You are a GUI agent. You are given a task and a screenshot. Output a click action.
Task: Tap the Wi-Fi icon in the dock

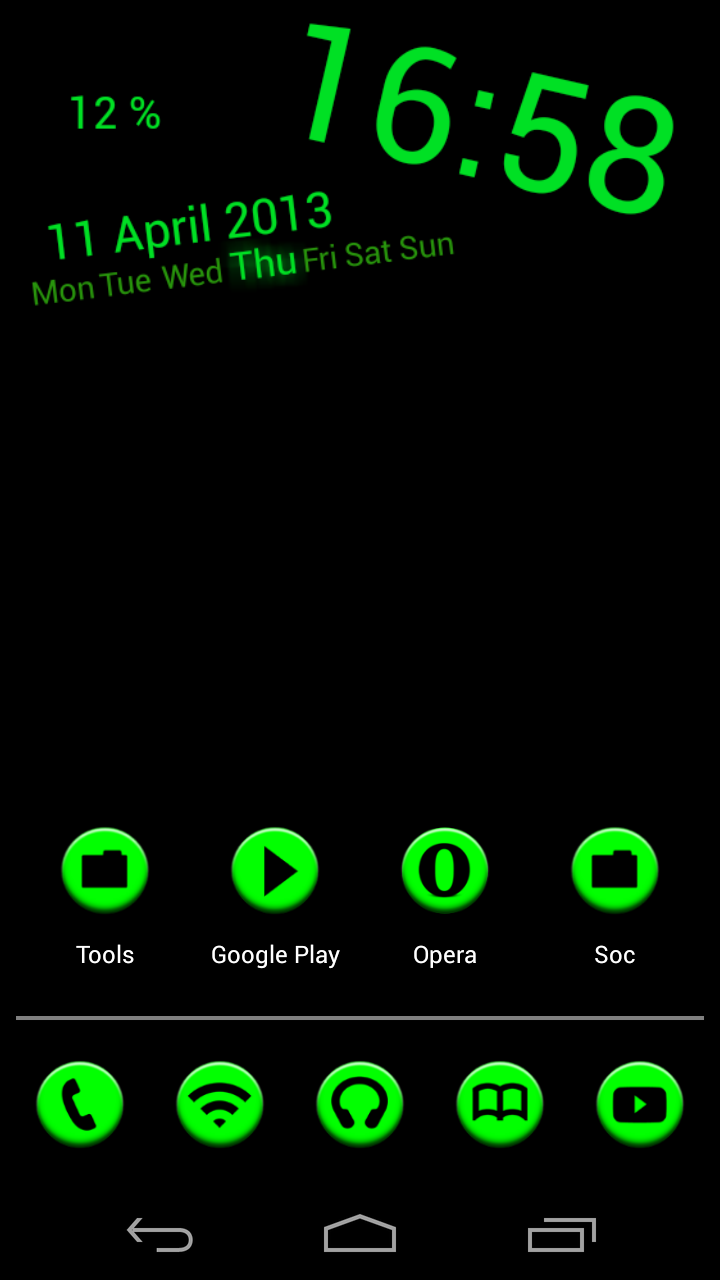click(x=220, y=1105)
